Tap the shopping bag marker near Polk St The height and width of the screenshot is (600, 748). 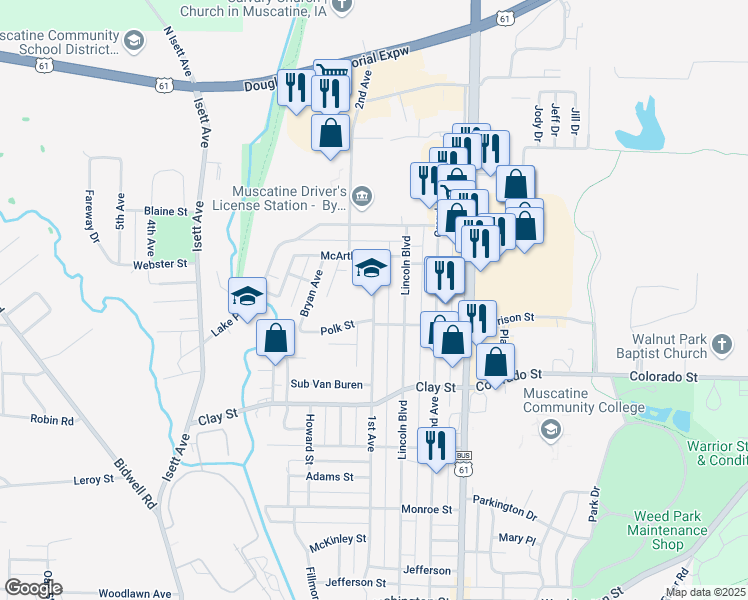pyautogui.click(x=275, y=339)
